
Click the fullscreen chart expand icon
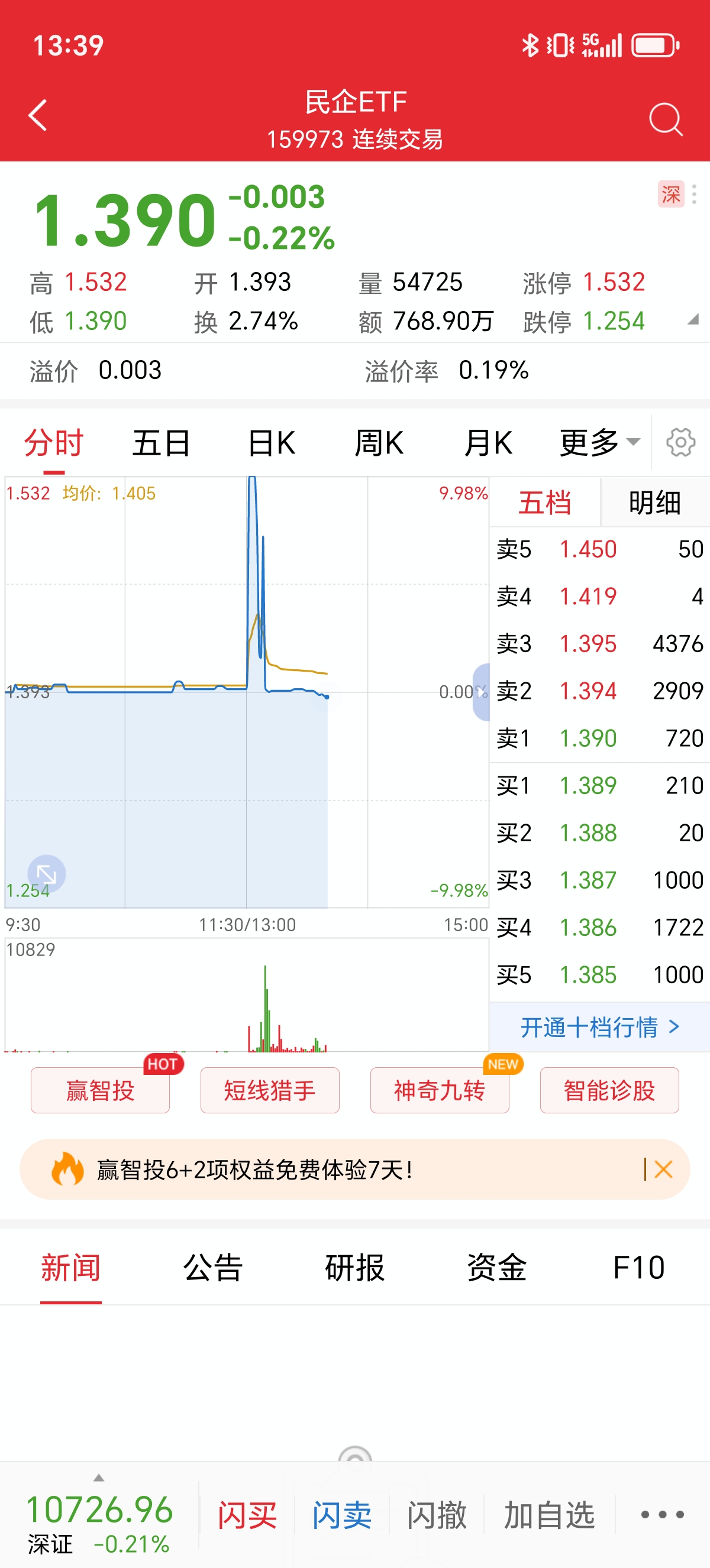point(46,873)
